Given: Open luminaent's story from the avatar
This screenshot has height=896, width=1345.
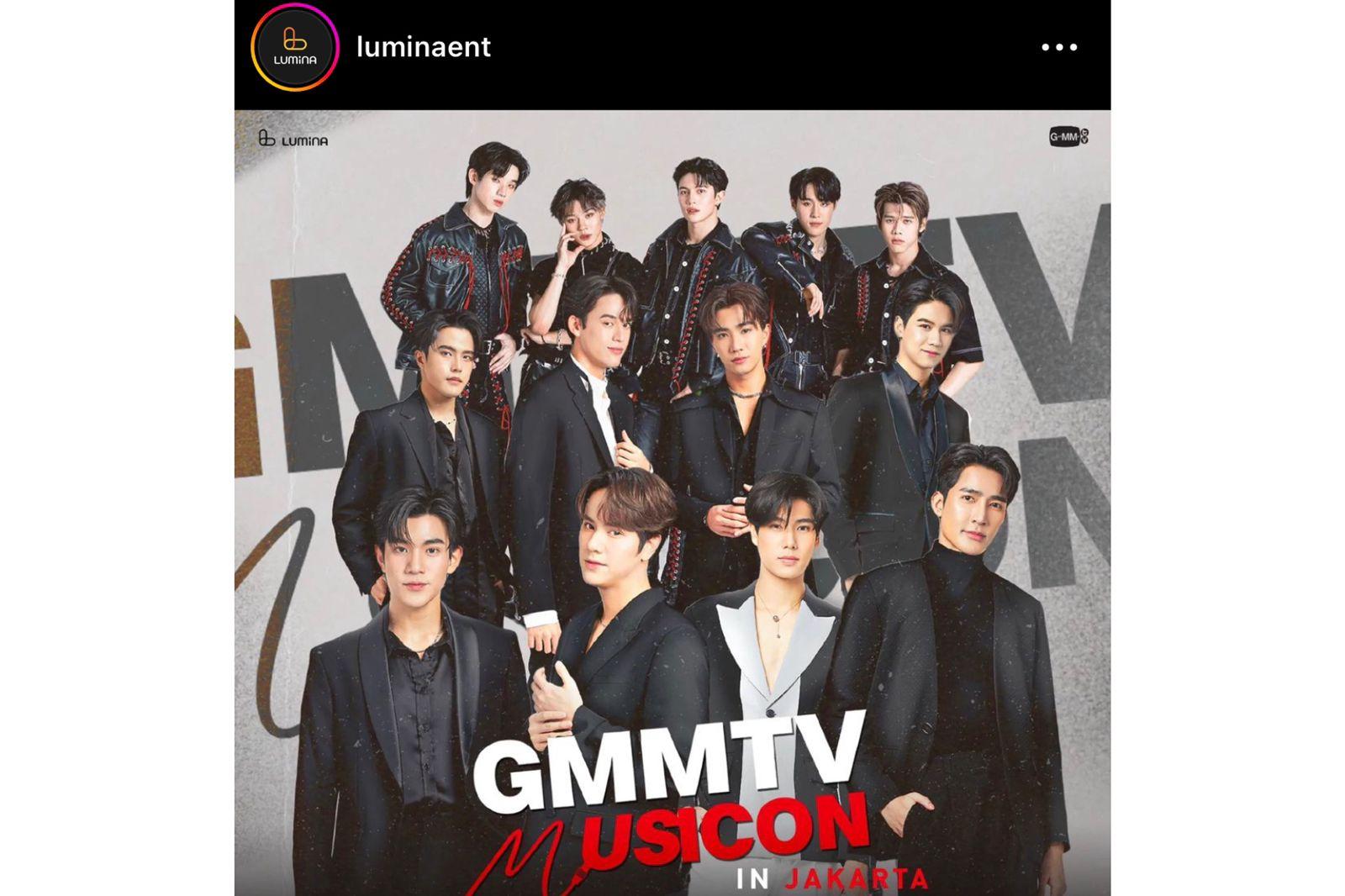Looking at the screenshot, I should [x=294, y=48].
